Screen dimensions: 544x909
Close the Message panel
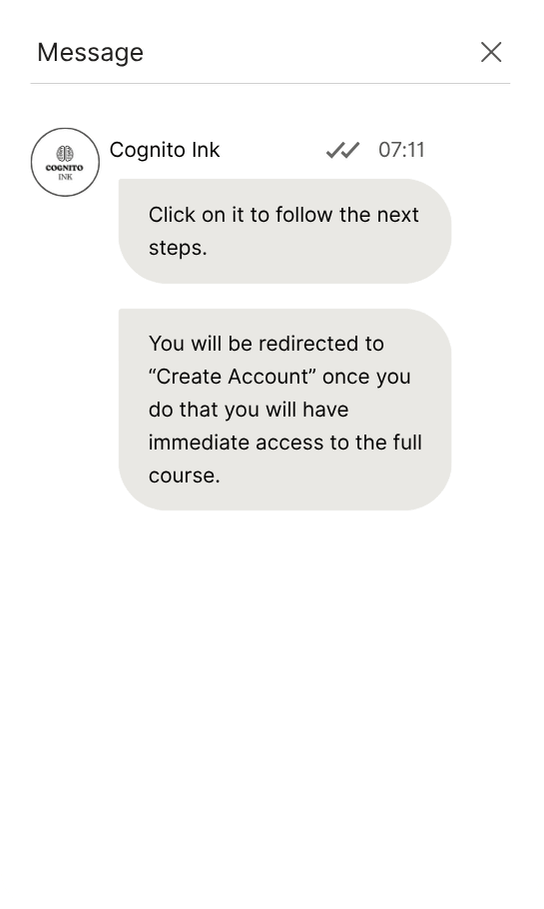click(x=491, y=52)
